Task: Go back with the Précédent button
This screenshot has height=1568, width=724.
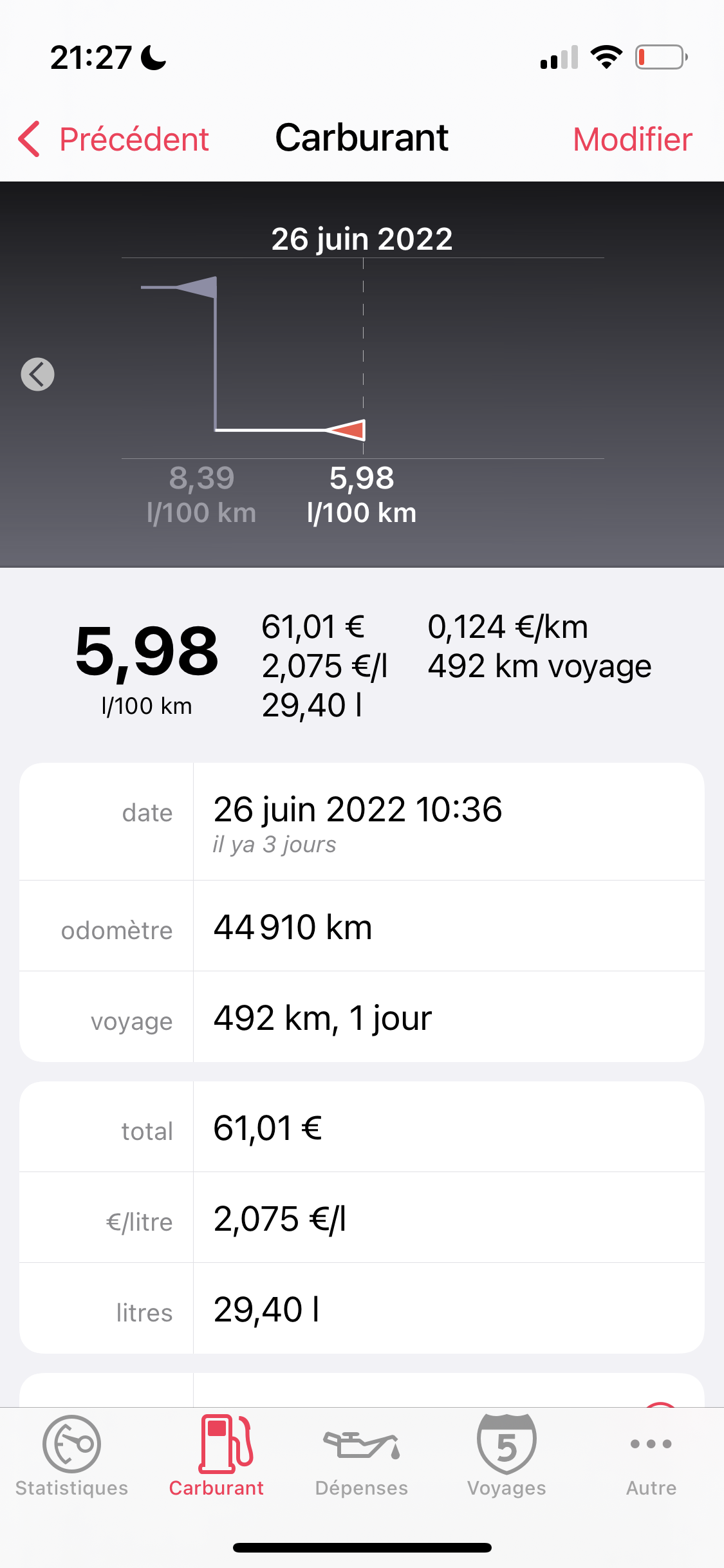Action: click(113, 139)
